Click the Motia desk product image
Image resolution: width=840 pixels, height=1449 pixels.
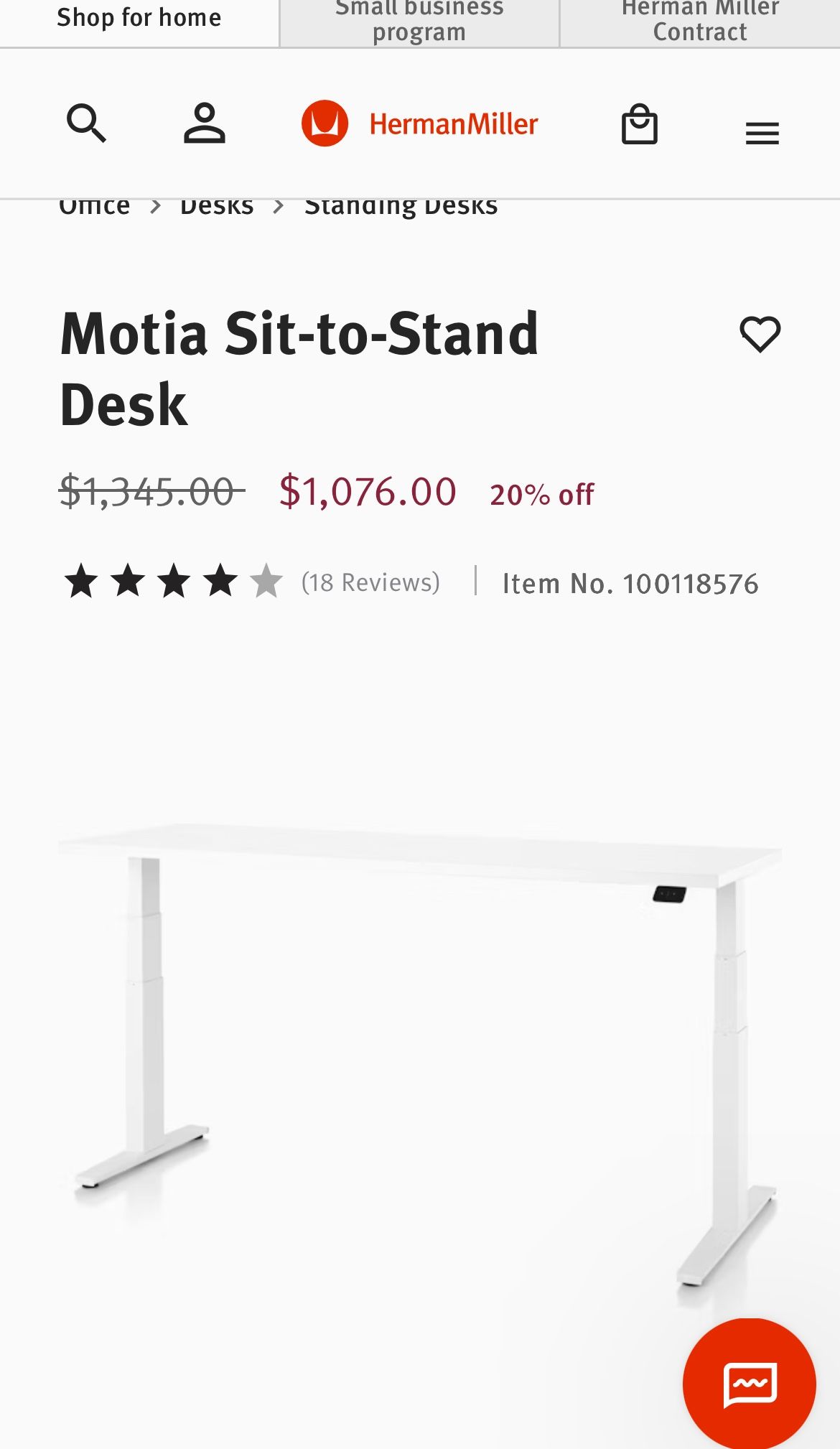(x=420, y=1041)
